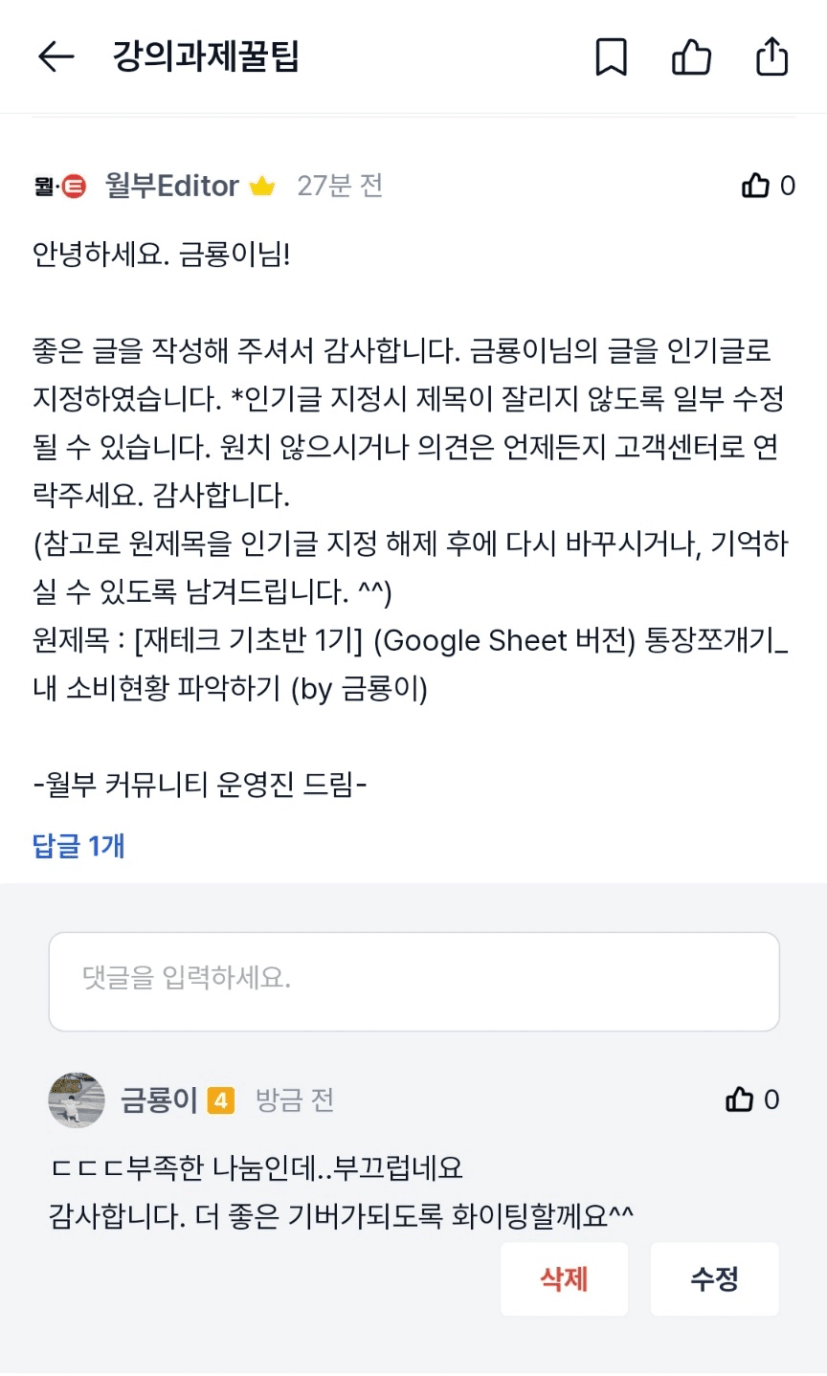
Task: Go back using the arrow icon
Action: tap(56, 57)
